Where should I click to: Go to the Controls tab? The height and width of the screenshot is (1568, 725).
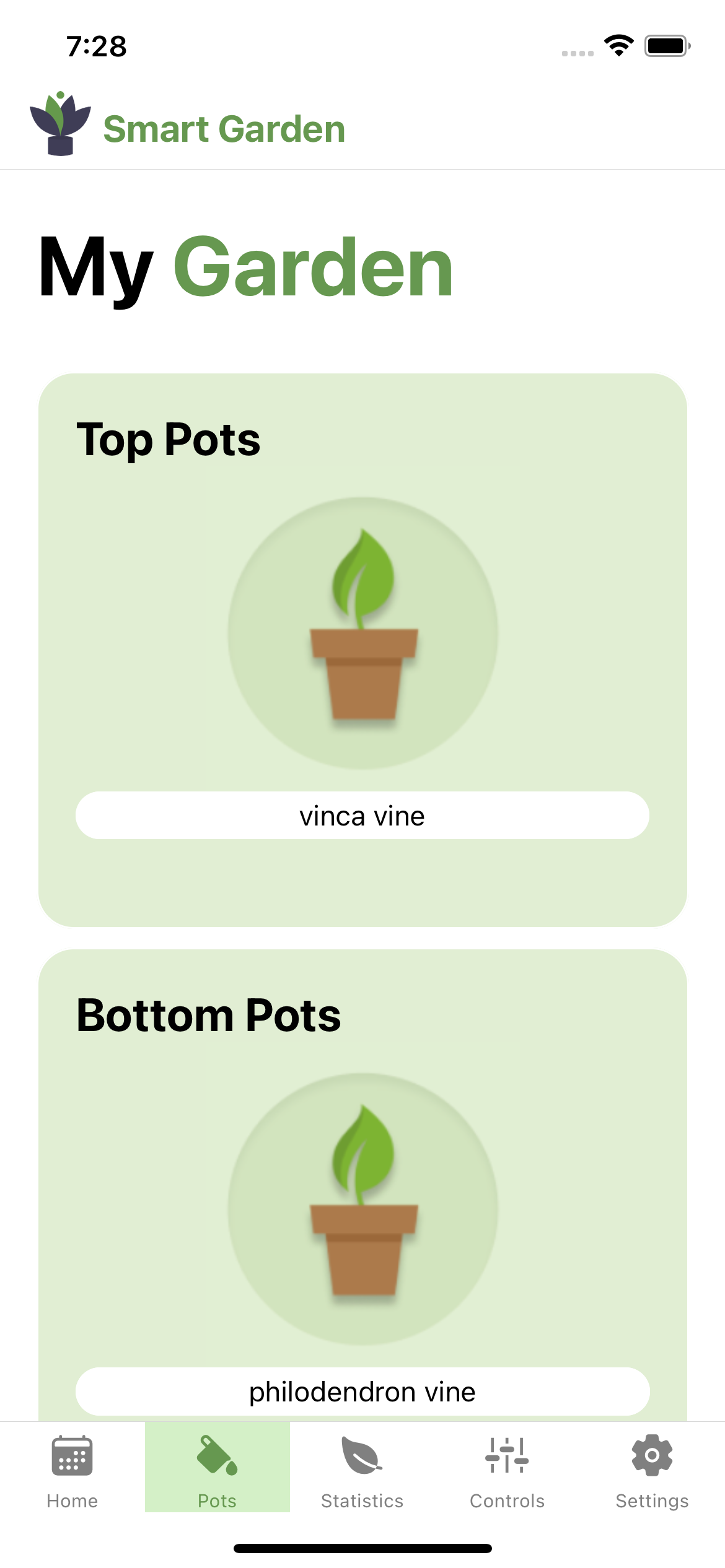tap(507, 1467)
